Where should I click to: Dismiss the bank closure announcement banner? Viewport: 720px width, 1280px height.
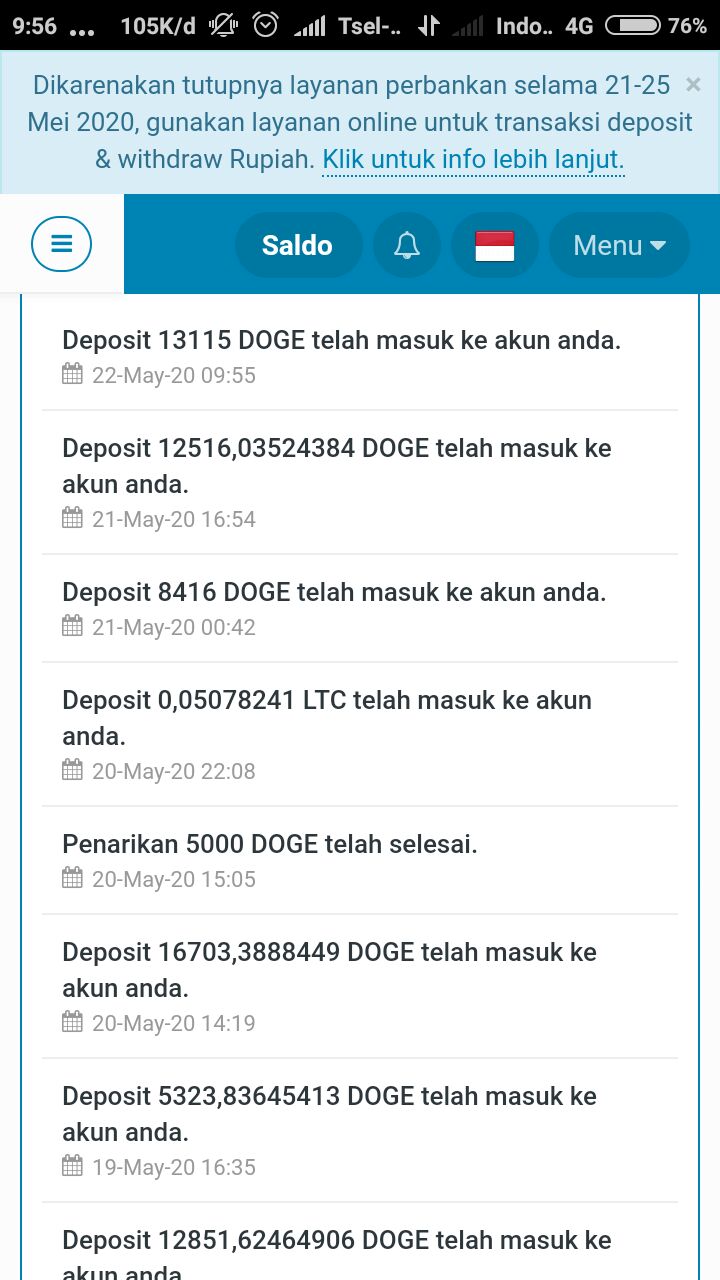tap(693, 86)
